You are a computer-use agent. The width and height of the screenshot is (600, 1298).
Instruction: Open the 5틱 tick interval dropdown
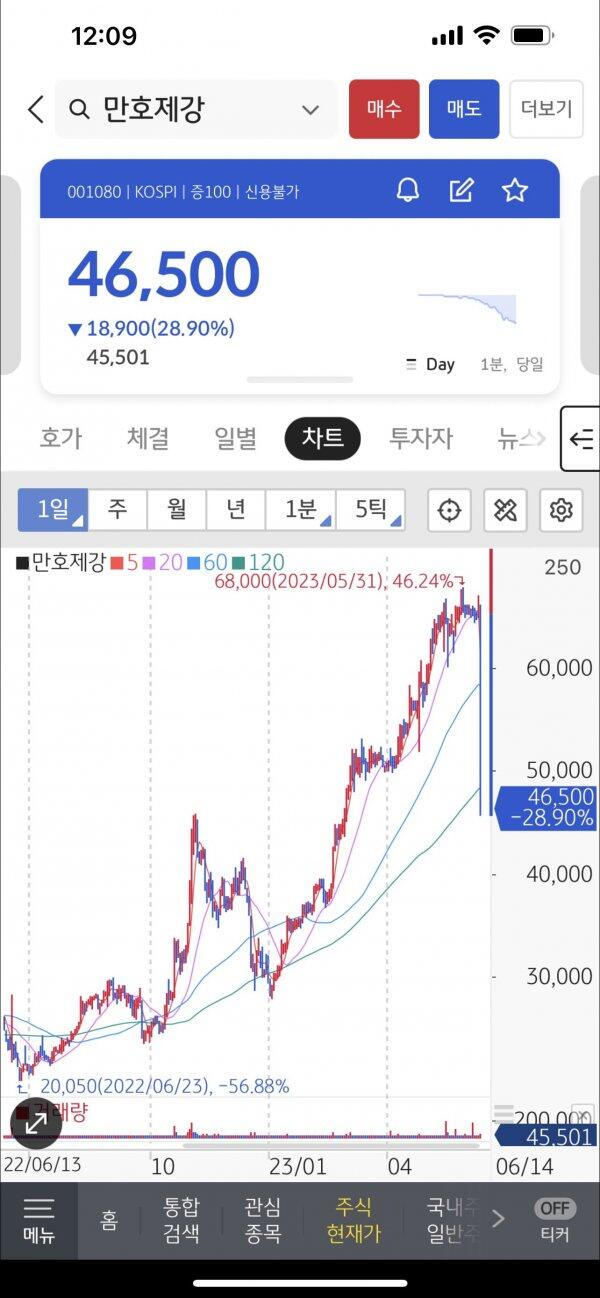[x=371, y=510]
